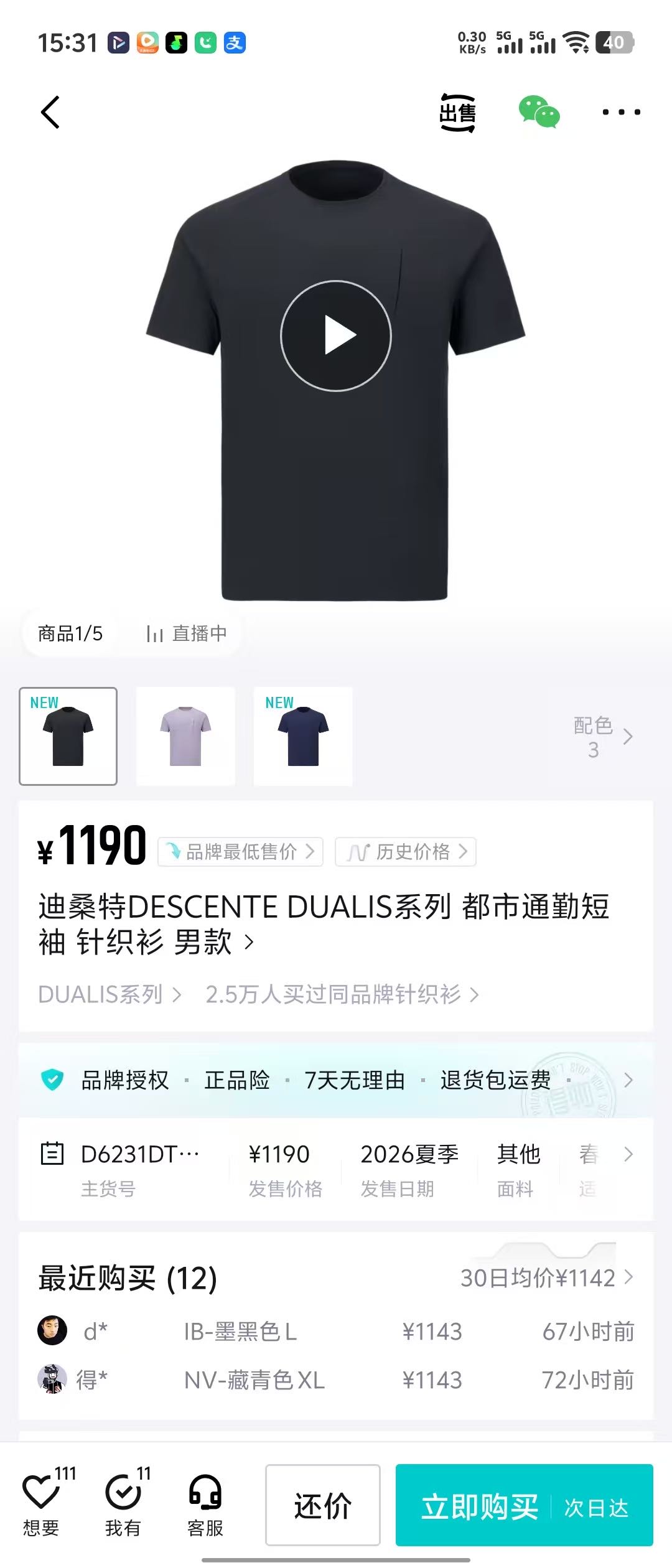
Task: Select the navy blue T-shirt color
Action: pyautogui.click(x=303, y=736)
